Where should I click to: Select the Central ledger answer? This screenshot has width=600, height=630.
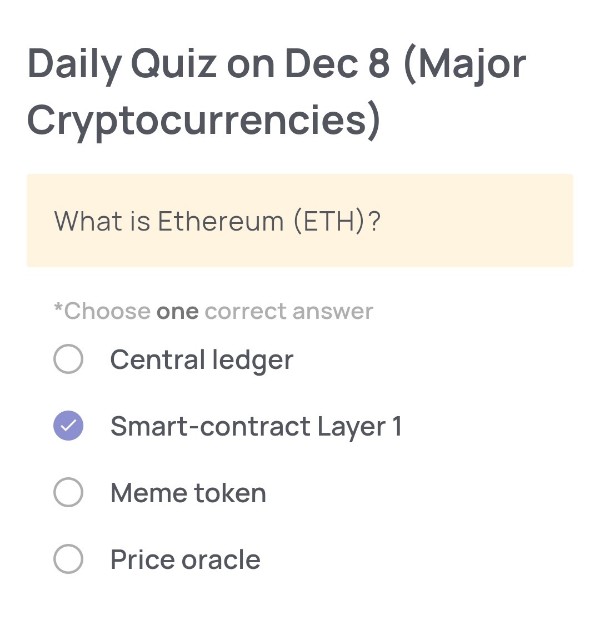point(68,359)
